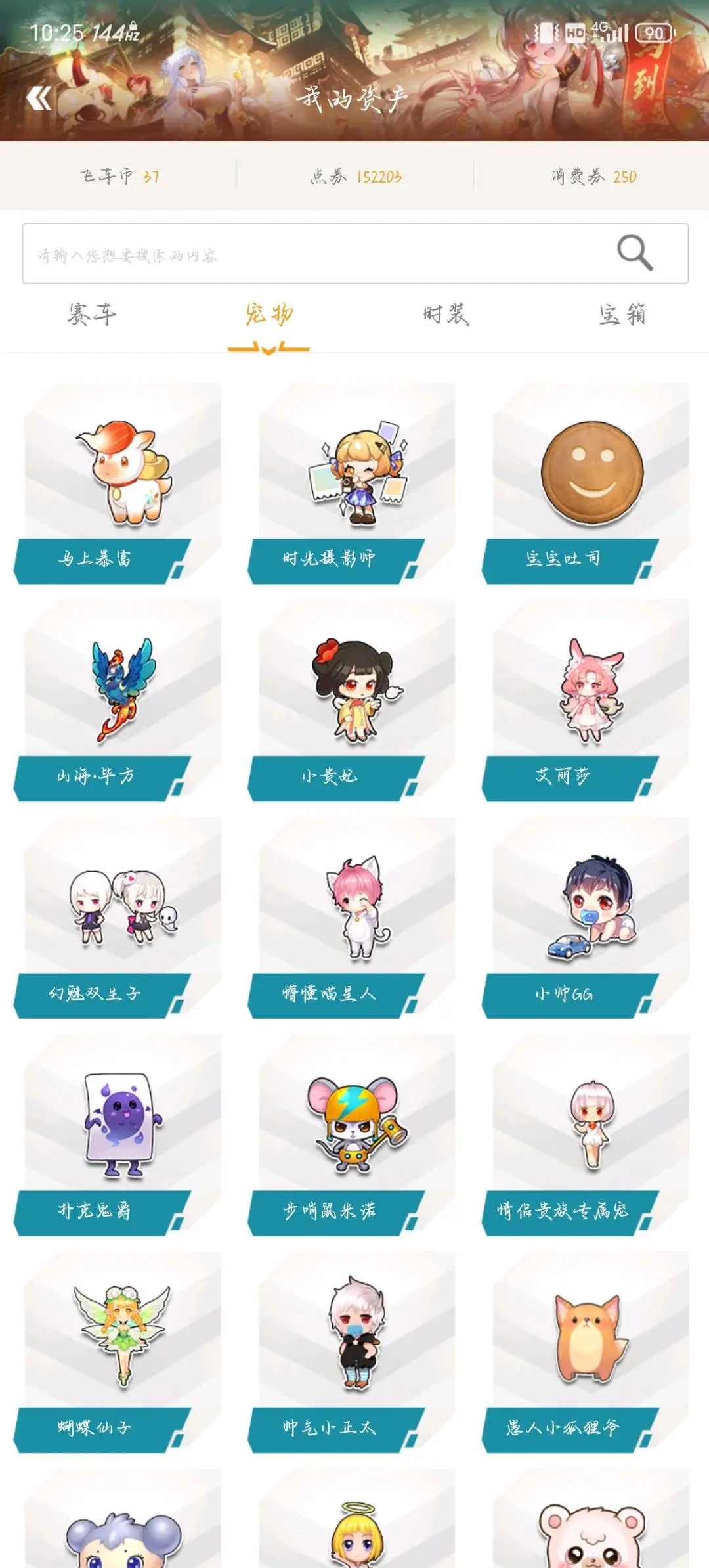The width and height of the screenshot is (709, 1568).
Task: Tap the magnifying glass search icon
Action: 634,252
